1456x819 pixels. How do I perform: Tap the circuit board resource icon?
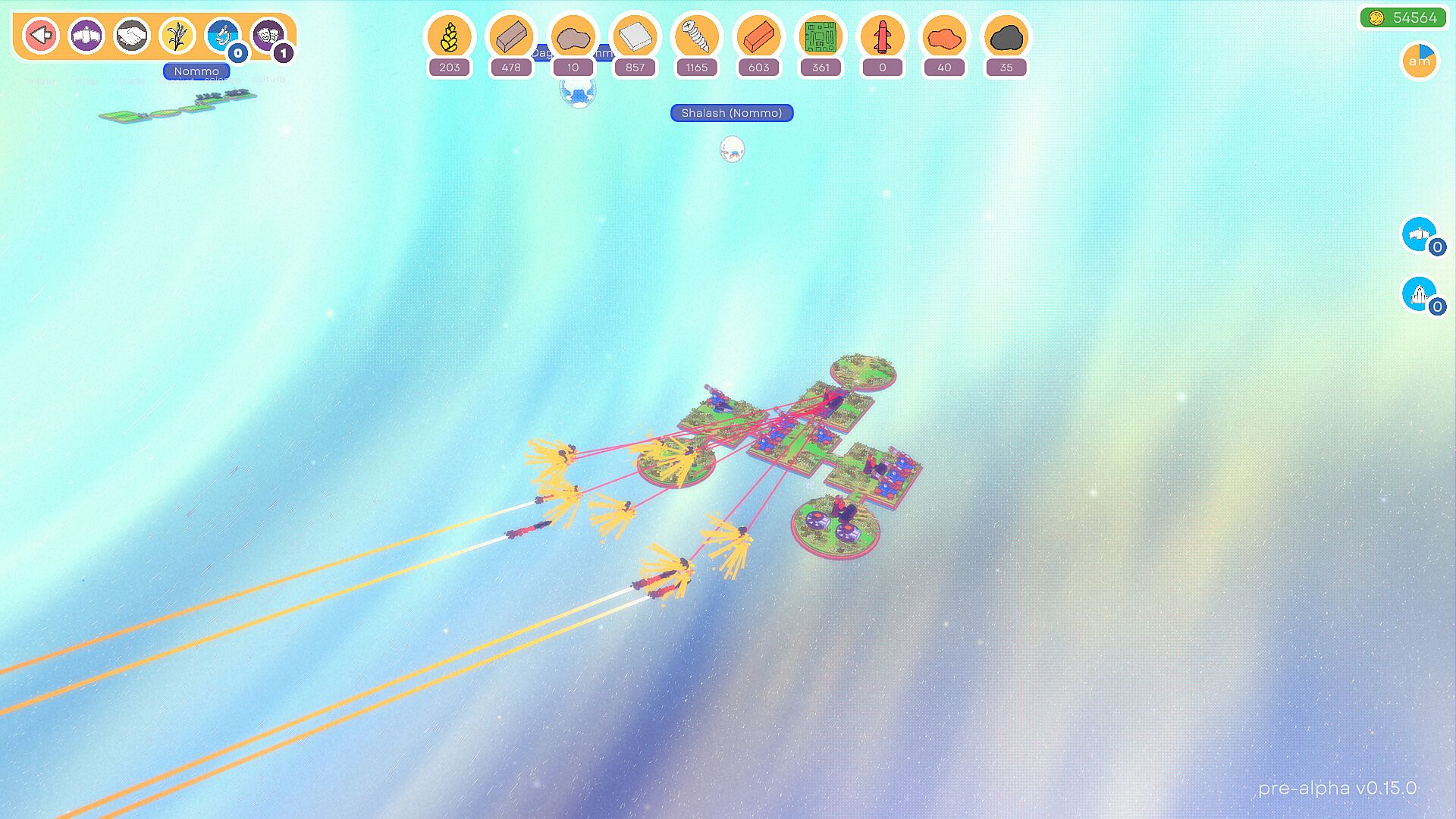click(821, 36)
